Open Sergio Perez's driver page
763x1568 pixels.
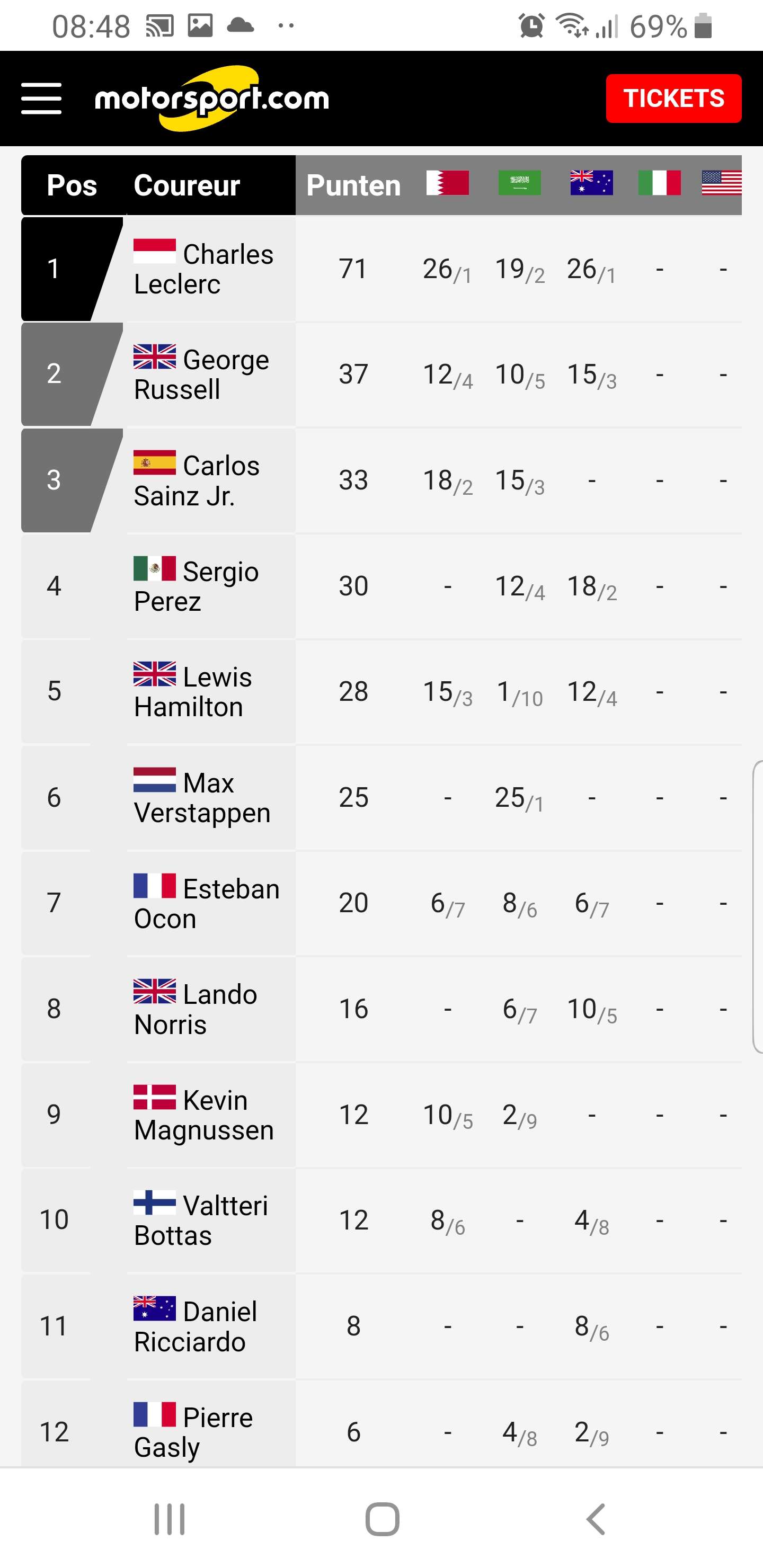(196, 586)
